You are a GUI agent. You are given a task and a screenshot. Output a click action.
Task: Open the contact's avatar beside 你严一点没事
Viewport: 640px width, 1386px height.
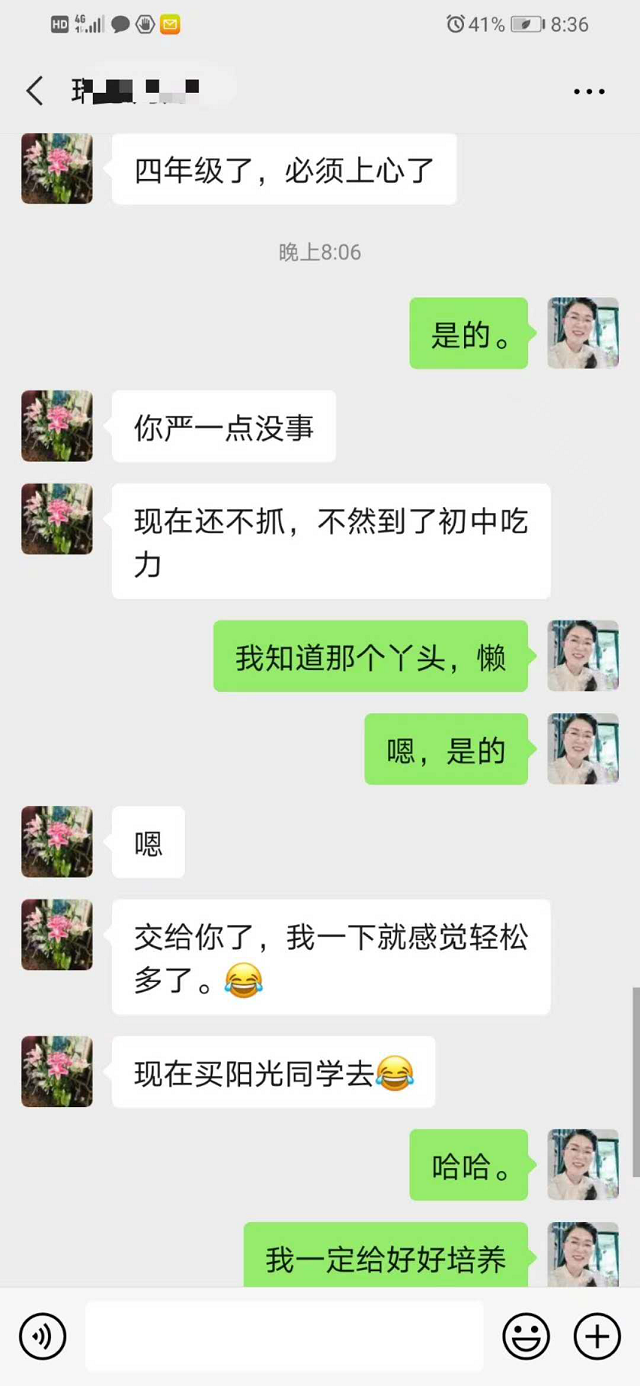pyautogui.click(x=57, y=426)
